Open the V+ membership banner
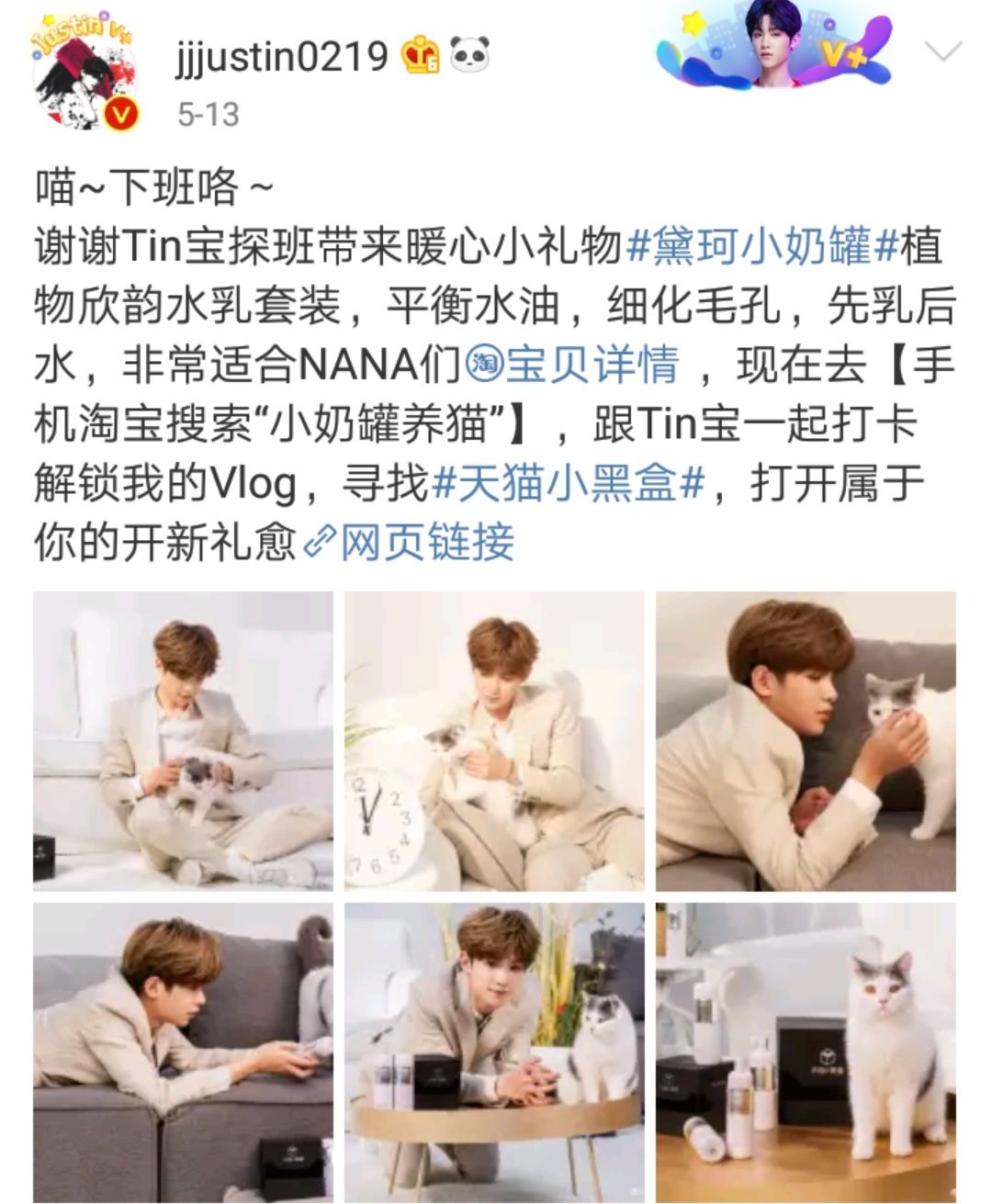 pos(774,46)
